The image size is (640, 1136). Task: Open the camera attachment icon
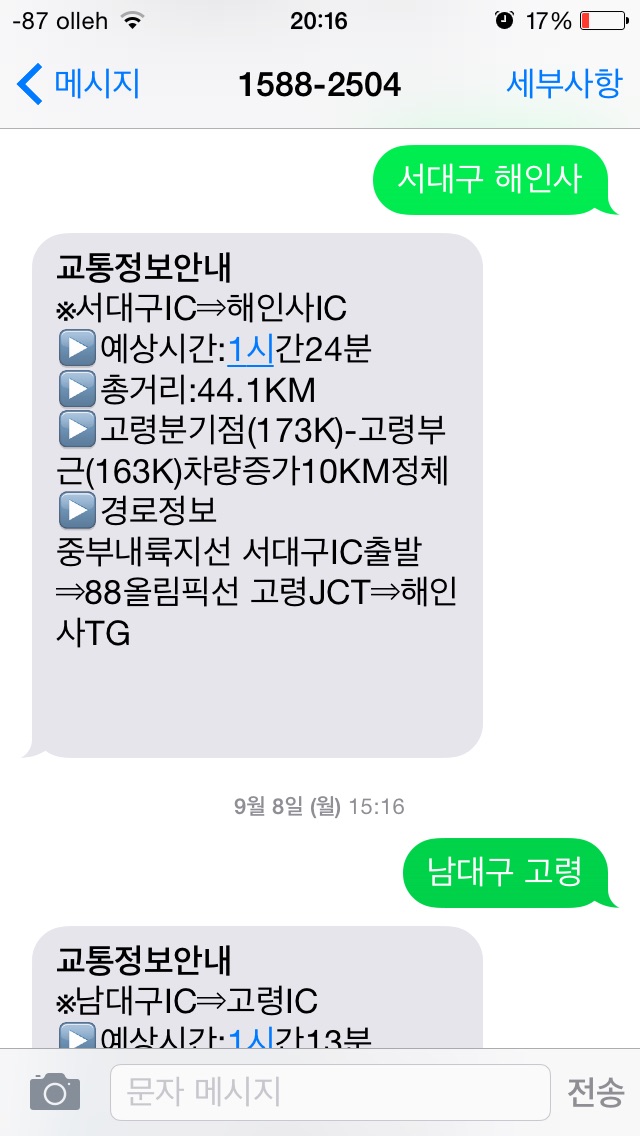point(54,1091)
